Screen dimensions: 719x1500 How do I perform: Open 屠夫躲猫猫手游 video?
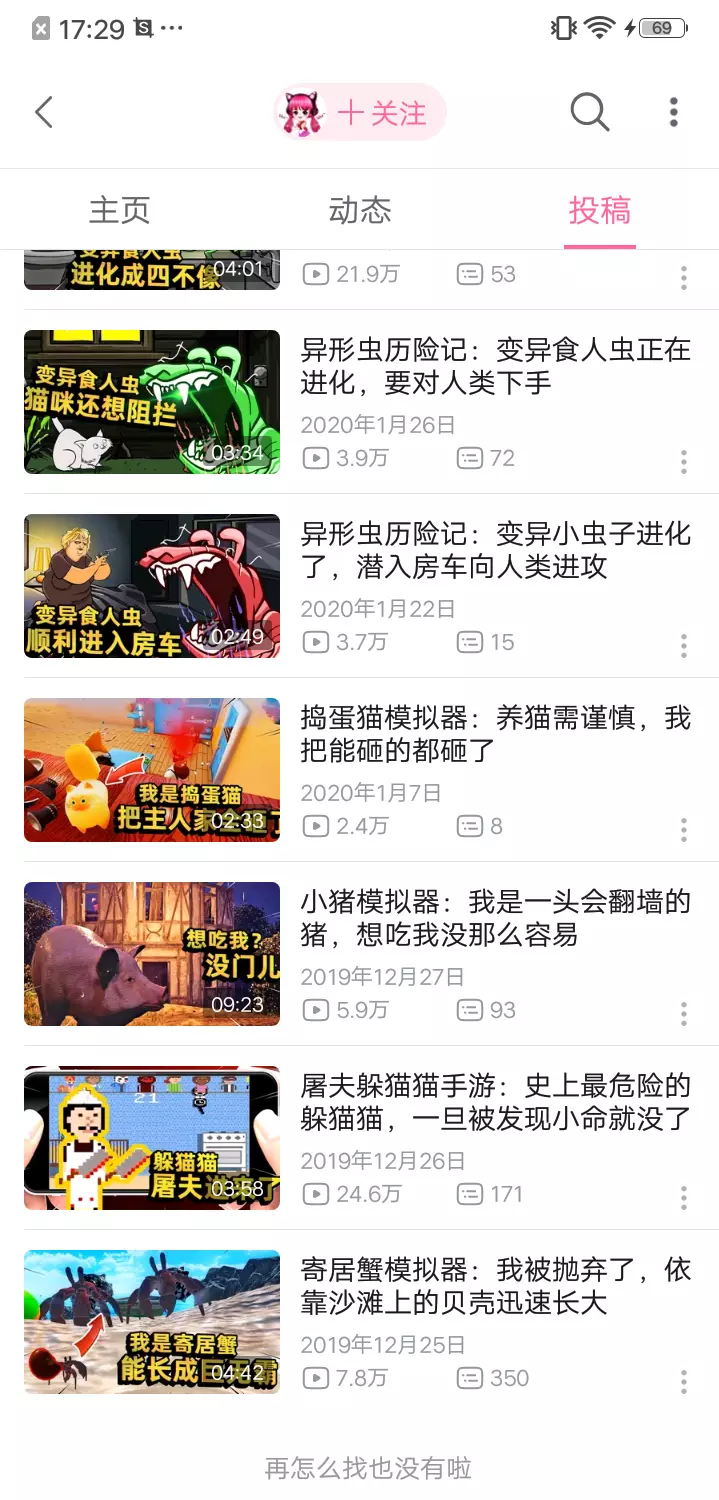tap(495, 1102)
